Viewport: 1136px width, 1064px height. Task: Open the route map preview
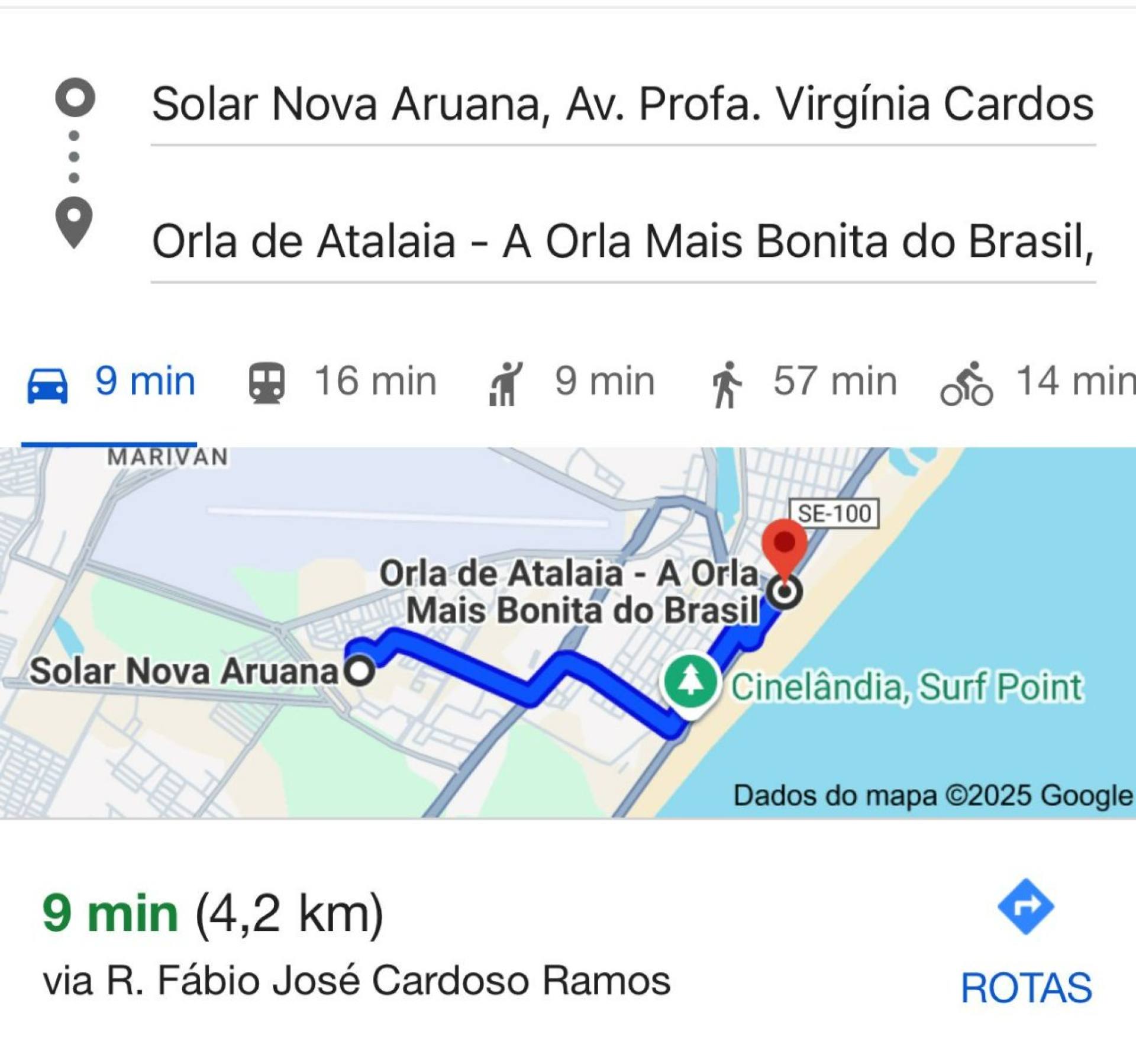pos(568,633)
